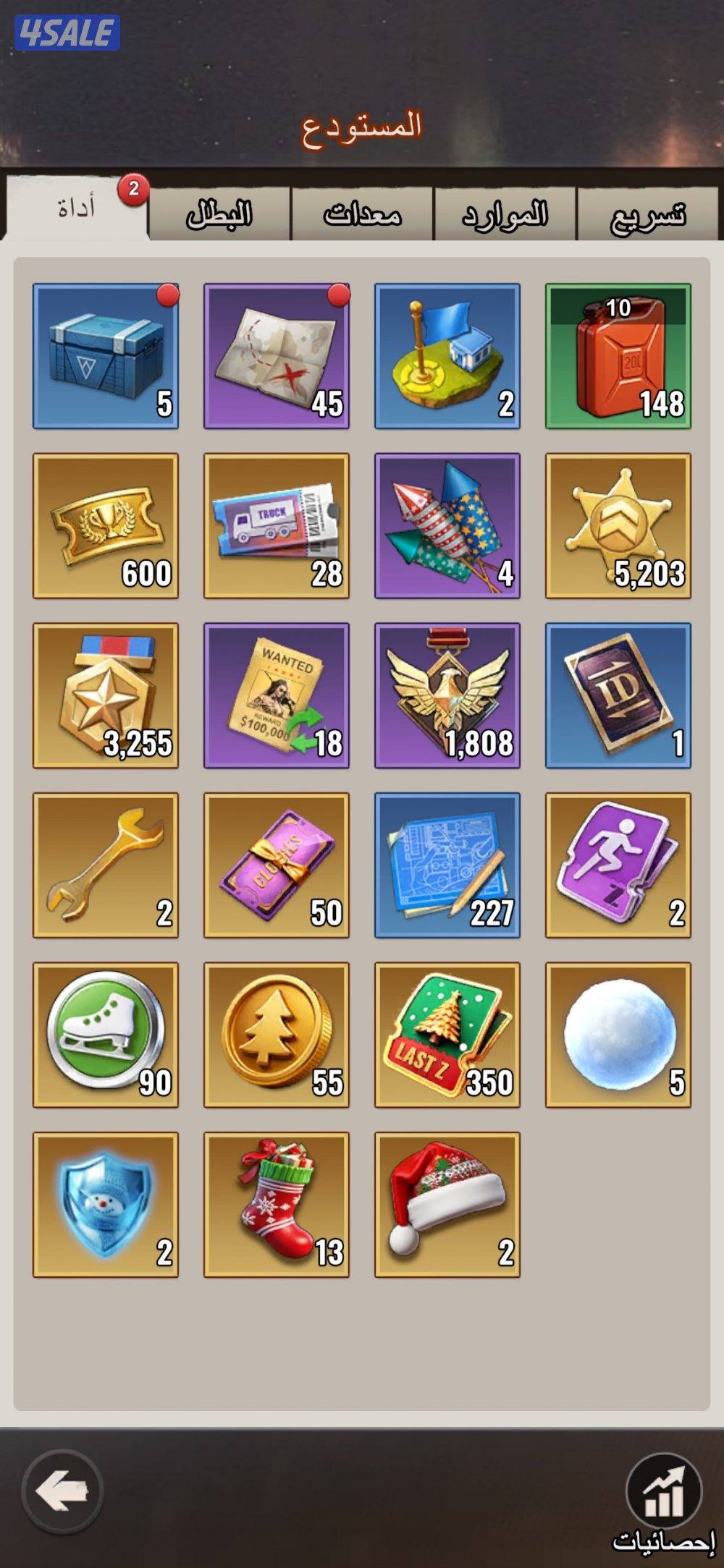Open the blue supply chest item
The width and height of the screenshot is (724, 1568).
106,356
